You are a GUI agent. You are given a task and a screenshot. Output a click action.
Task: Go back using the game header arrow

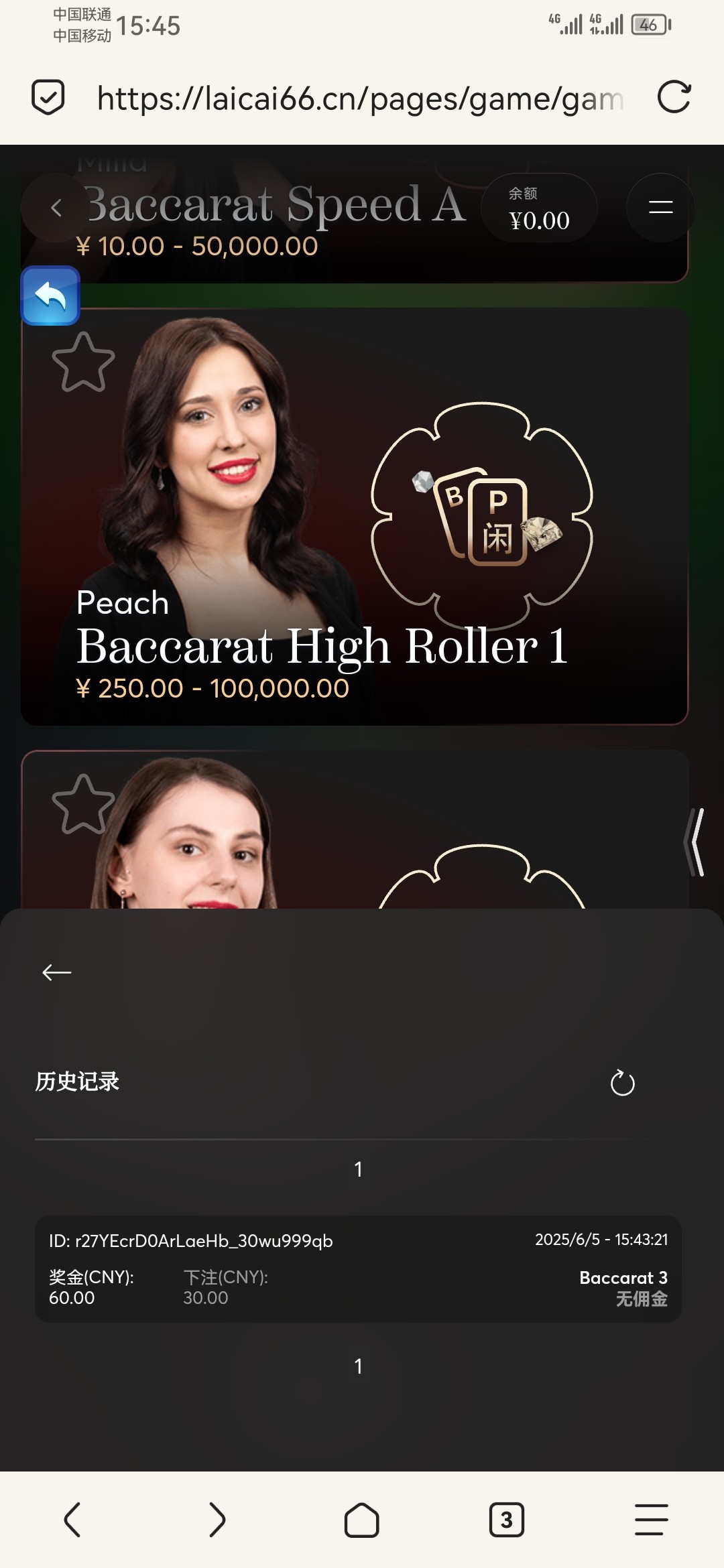[x=56, y=208]
